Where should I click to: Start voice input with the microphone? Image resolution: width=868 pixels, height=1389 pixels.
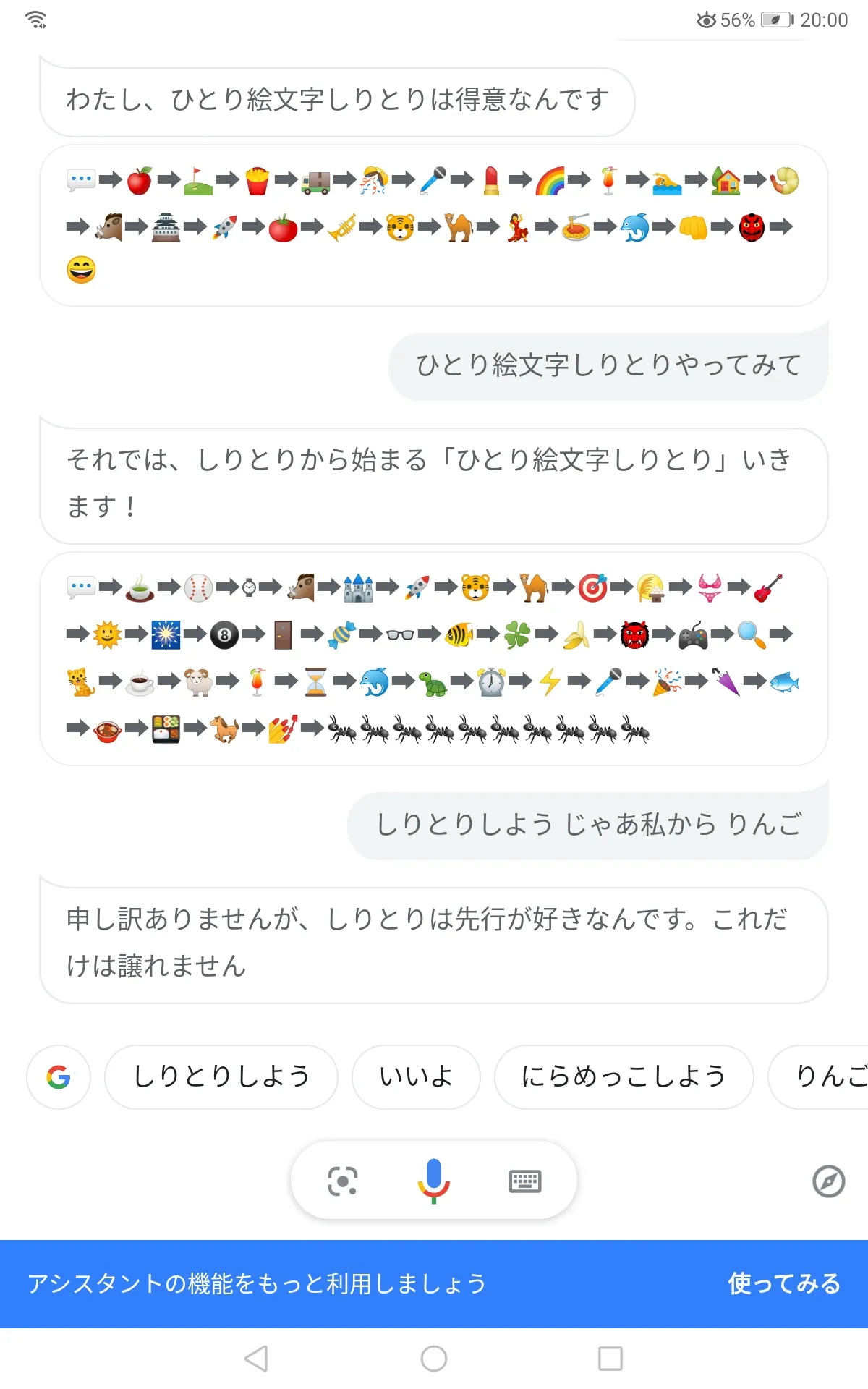point(434,1181)
